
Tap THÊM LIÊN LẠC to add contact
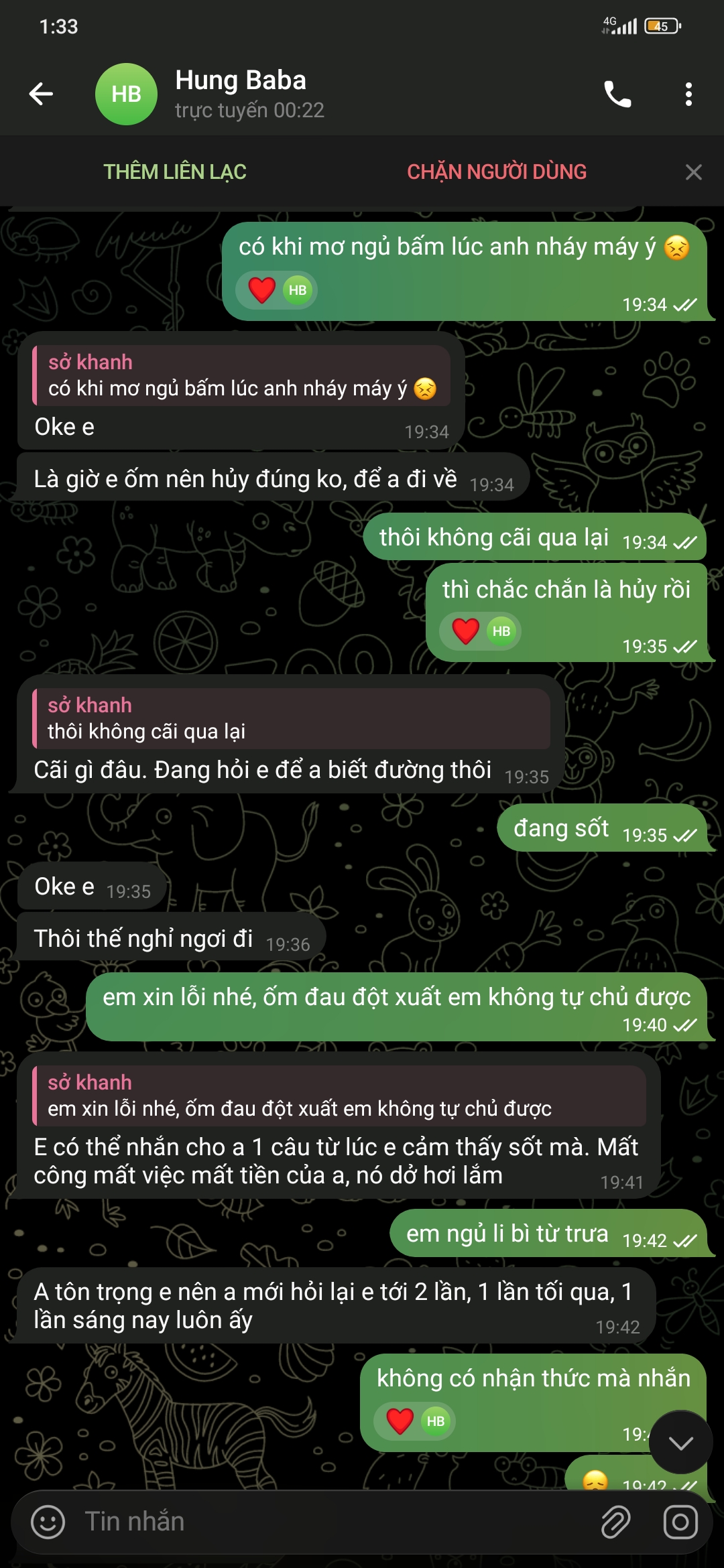[x=175, y=172]
